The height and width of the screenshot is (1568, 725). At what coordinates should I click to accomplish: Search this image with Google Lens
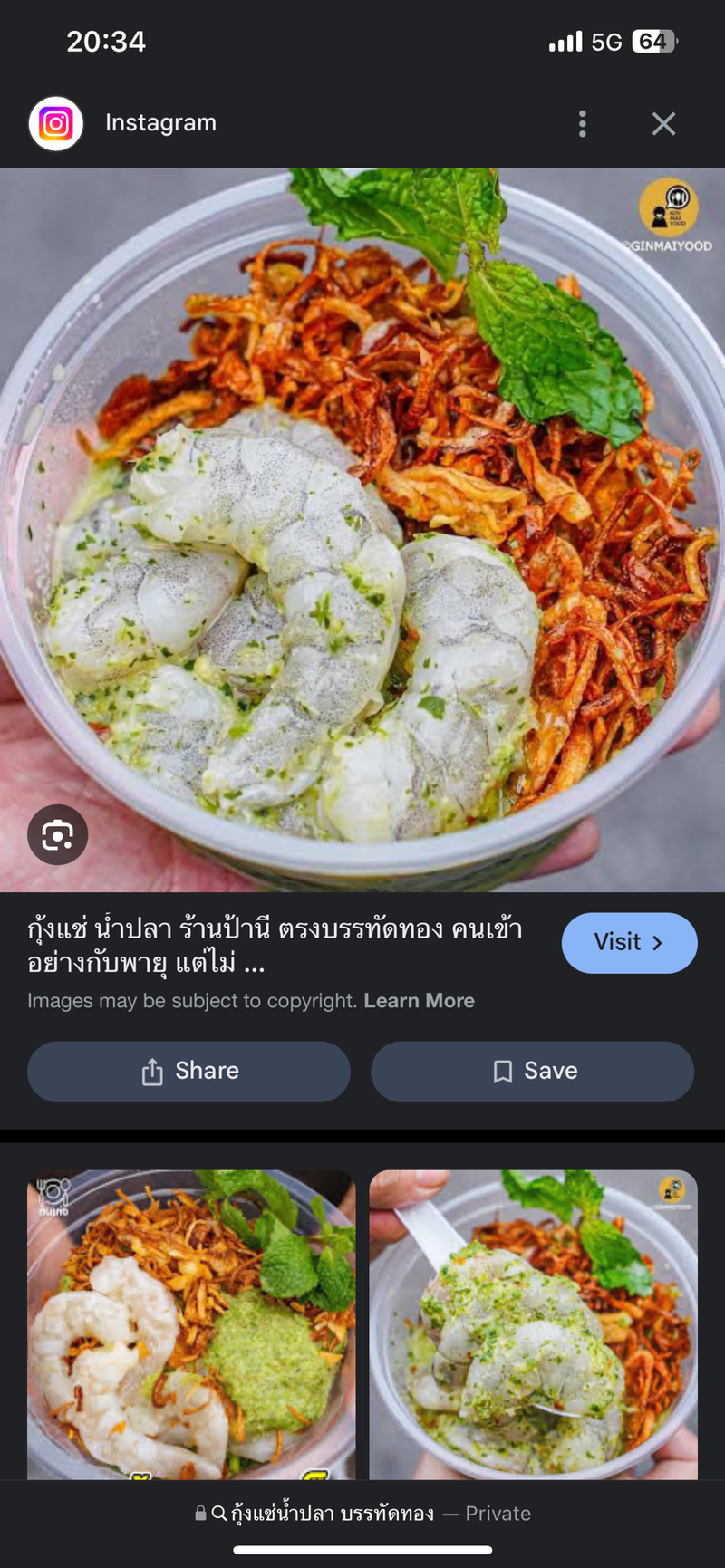[57, 834]
